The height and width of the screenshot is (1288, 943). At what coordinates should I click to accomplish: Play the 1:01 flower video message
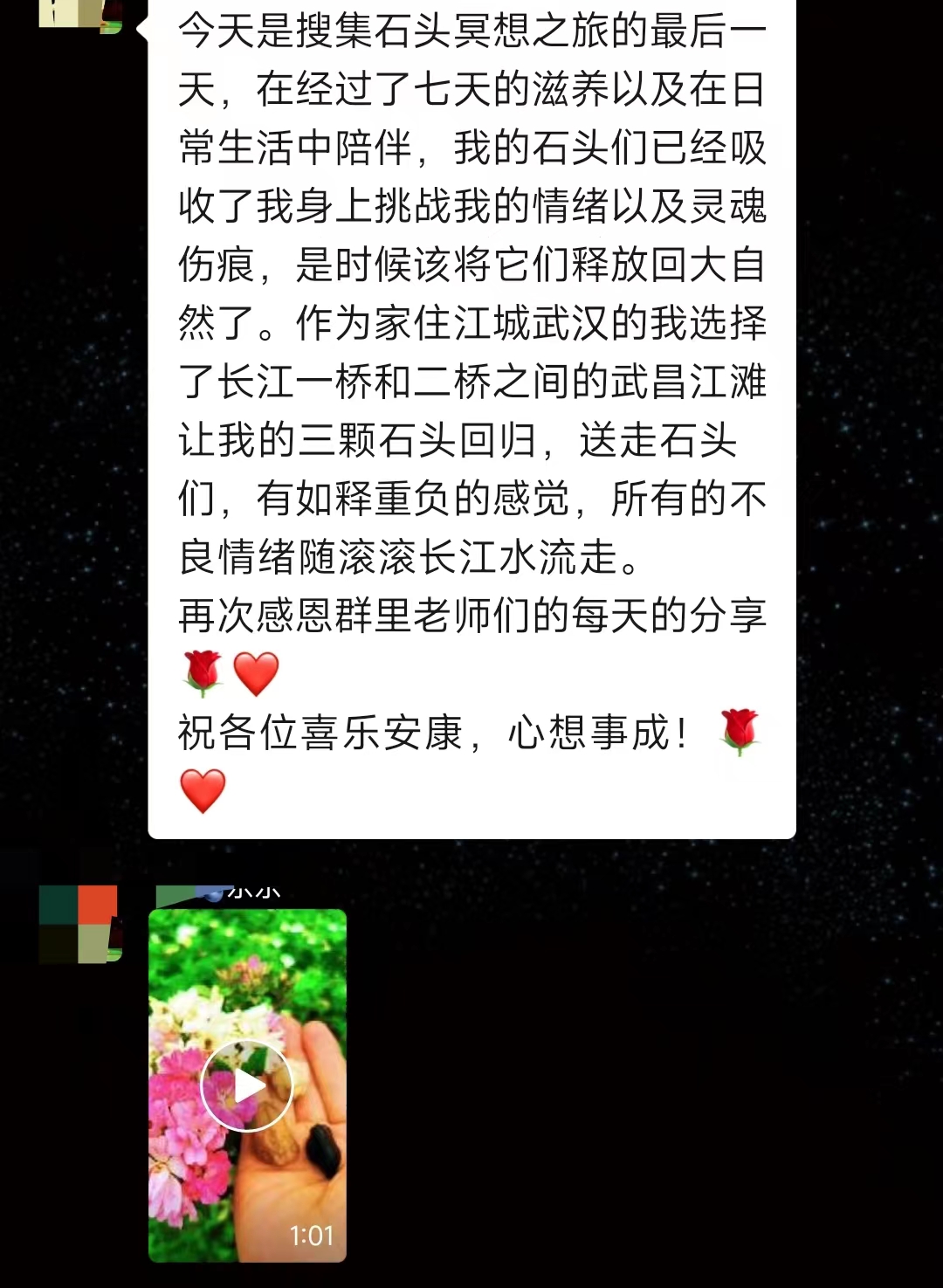click(x=247, y=1085)
